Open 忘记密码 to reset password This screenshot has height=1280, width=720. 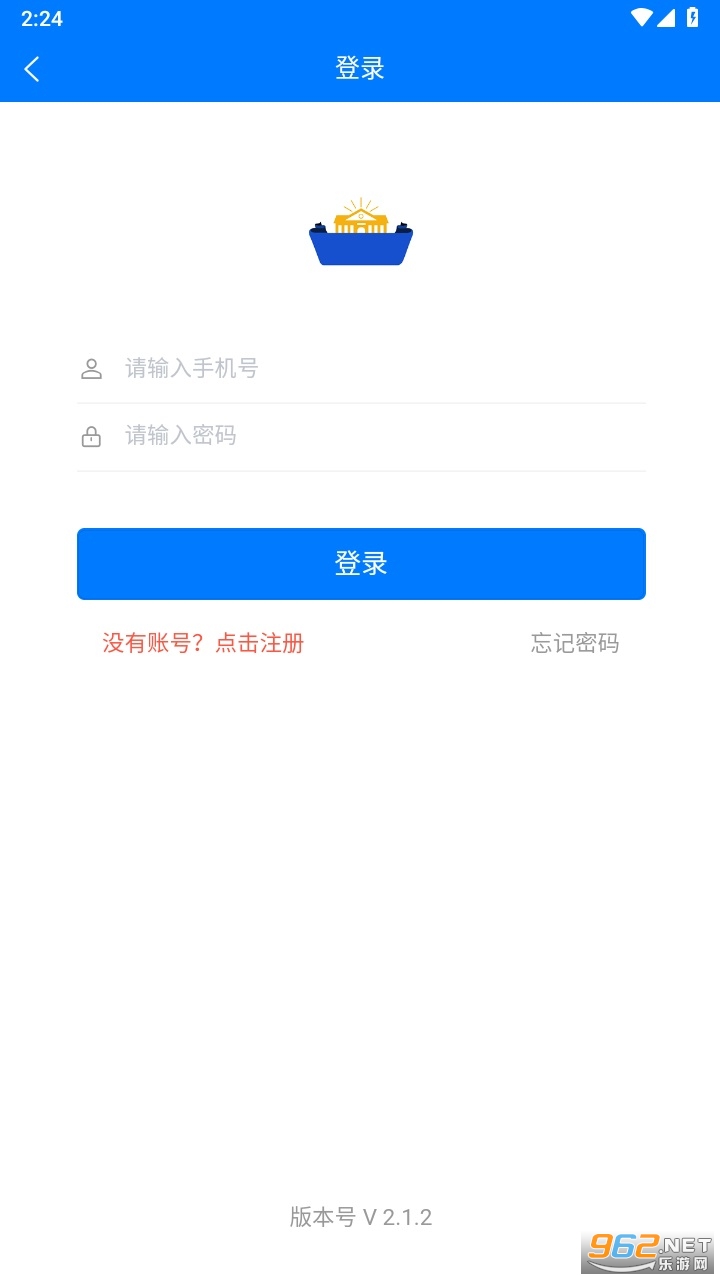tap(574, 643)
